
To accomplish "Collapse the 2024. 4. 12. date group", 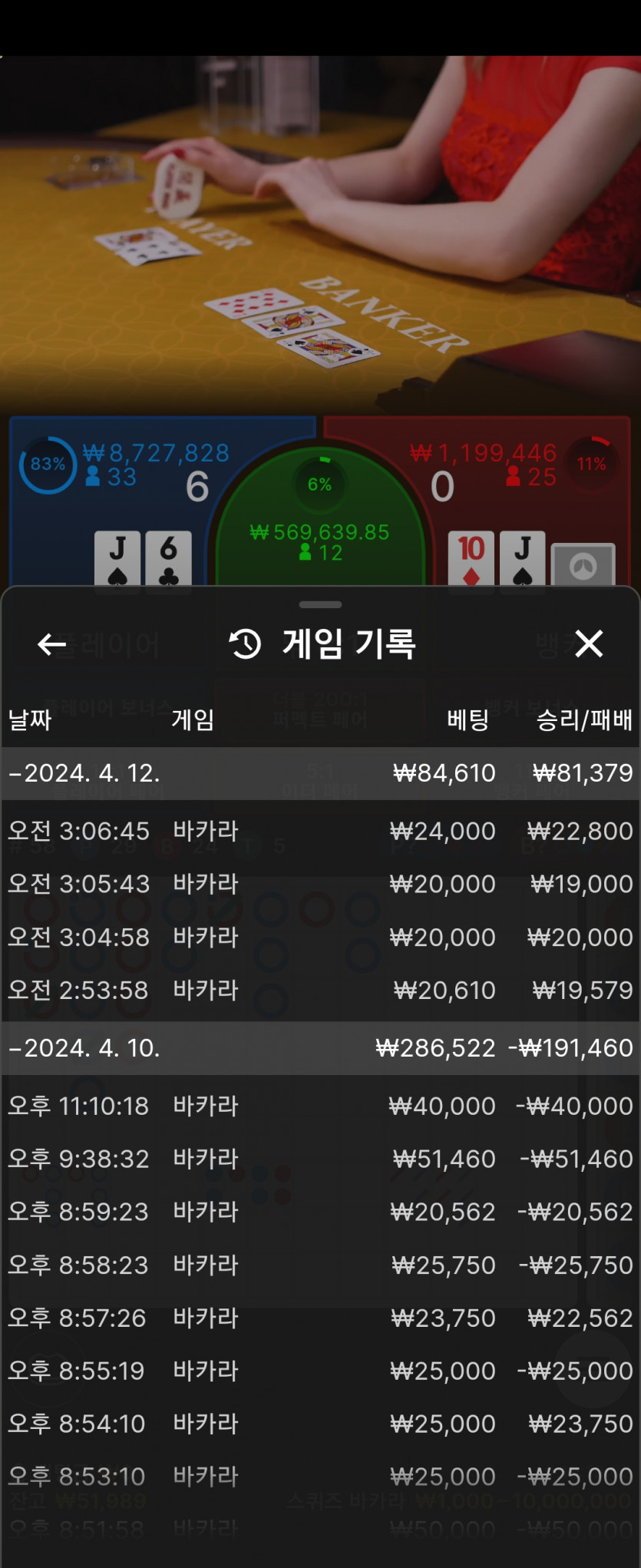I will [84, 773].
